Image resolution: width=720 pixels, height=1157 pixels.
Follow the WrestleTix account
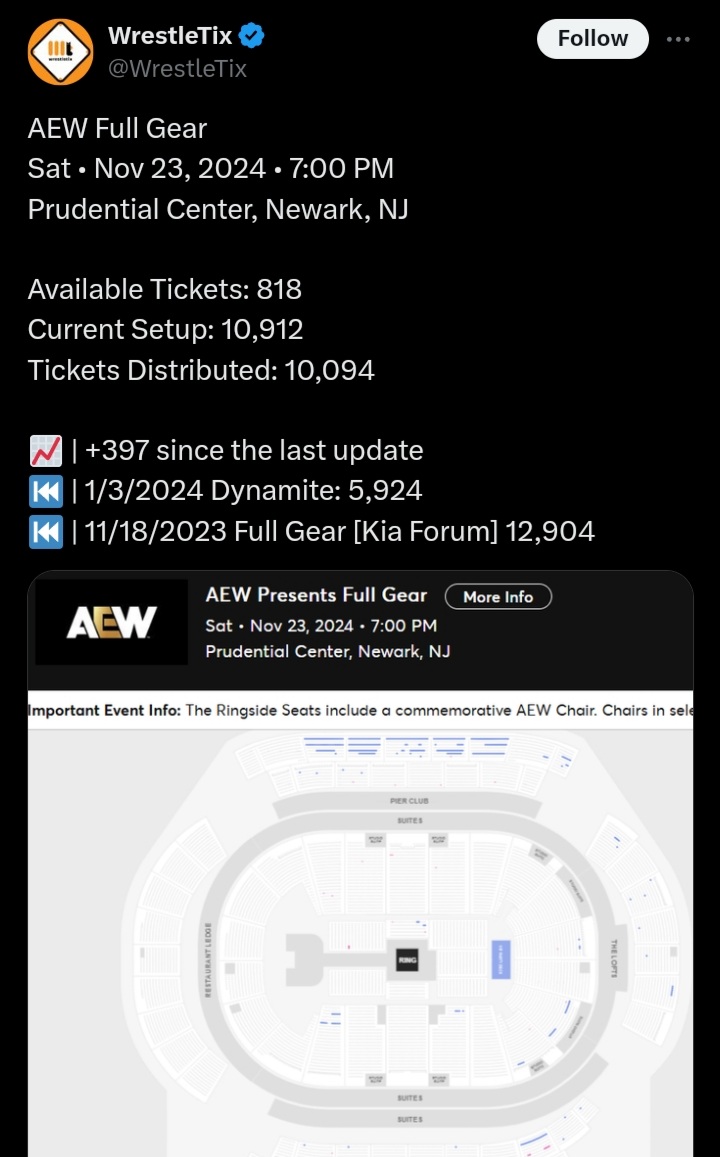pyautogui.click(x=592, y=39)
